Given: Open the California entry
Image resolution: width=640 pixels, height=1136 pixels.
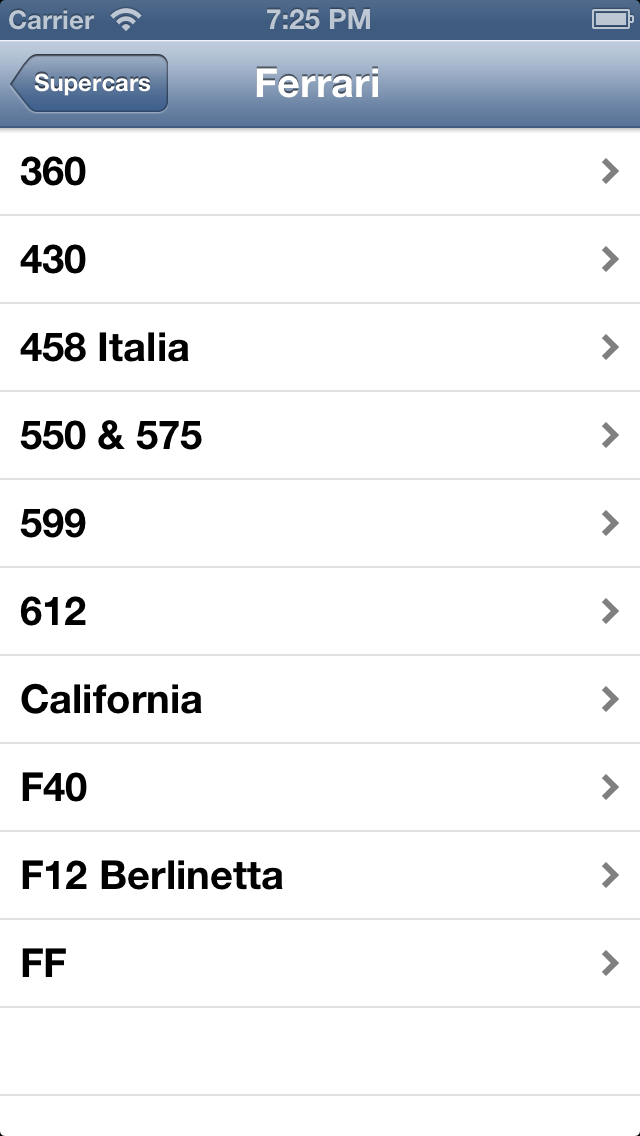Looking at the screenshot, I should pos(320,700).
